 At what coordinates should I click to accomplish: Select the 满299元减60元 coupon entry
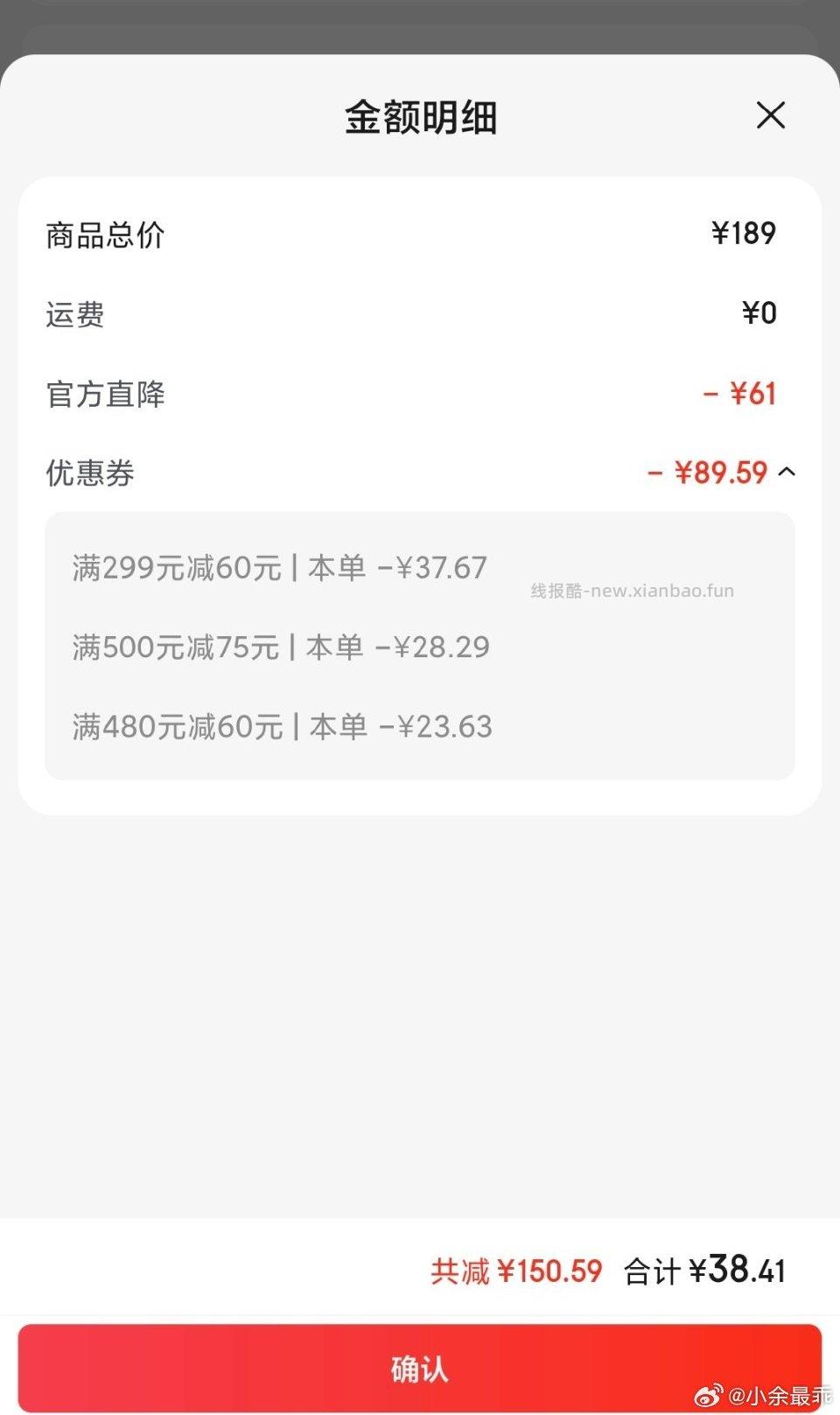(280, 568)
